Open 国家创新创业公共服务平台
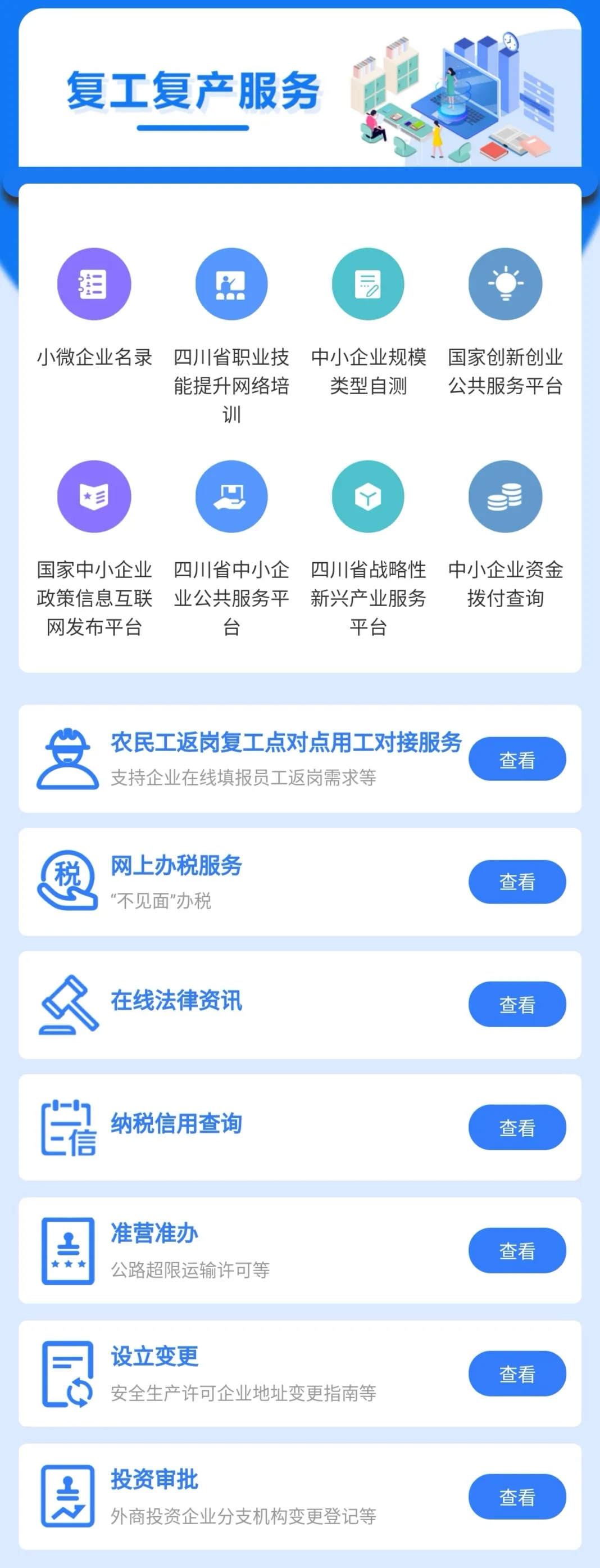Image resolution: width=600 pixels, height=1568 pixels. (x=505, y=284)
